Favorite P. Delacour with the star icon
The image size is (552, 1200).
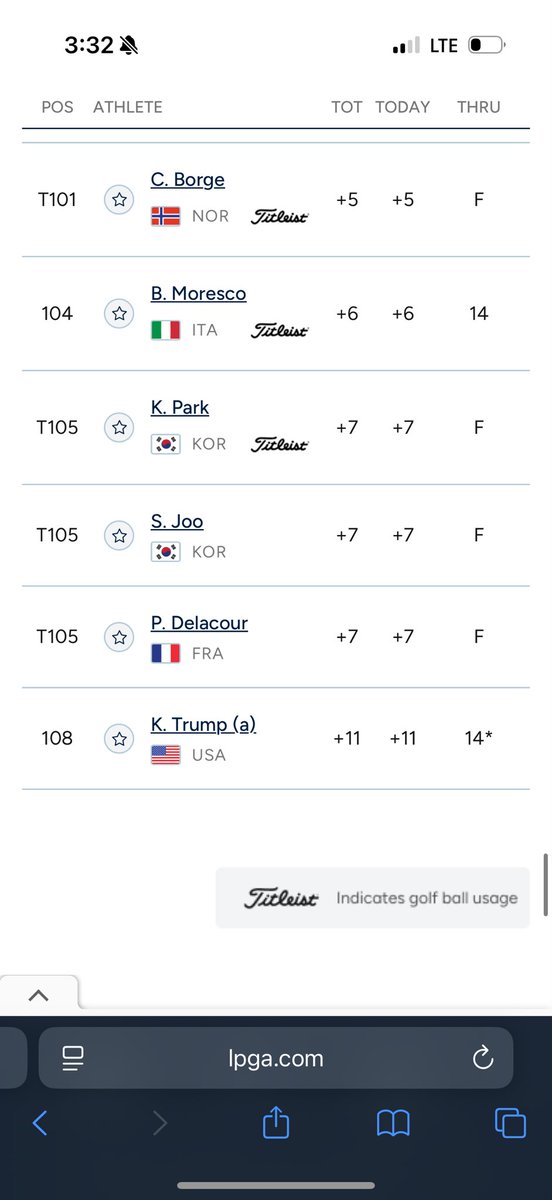point(119,637)
